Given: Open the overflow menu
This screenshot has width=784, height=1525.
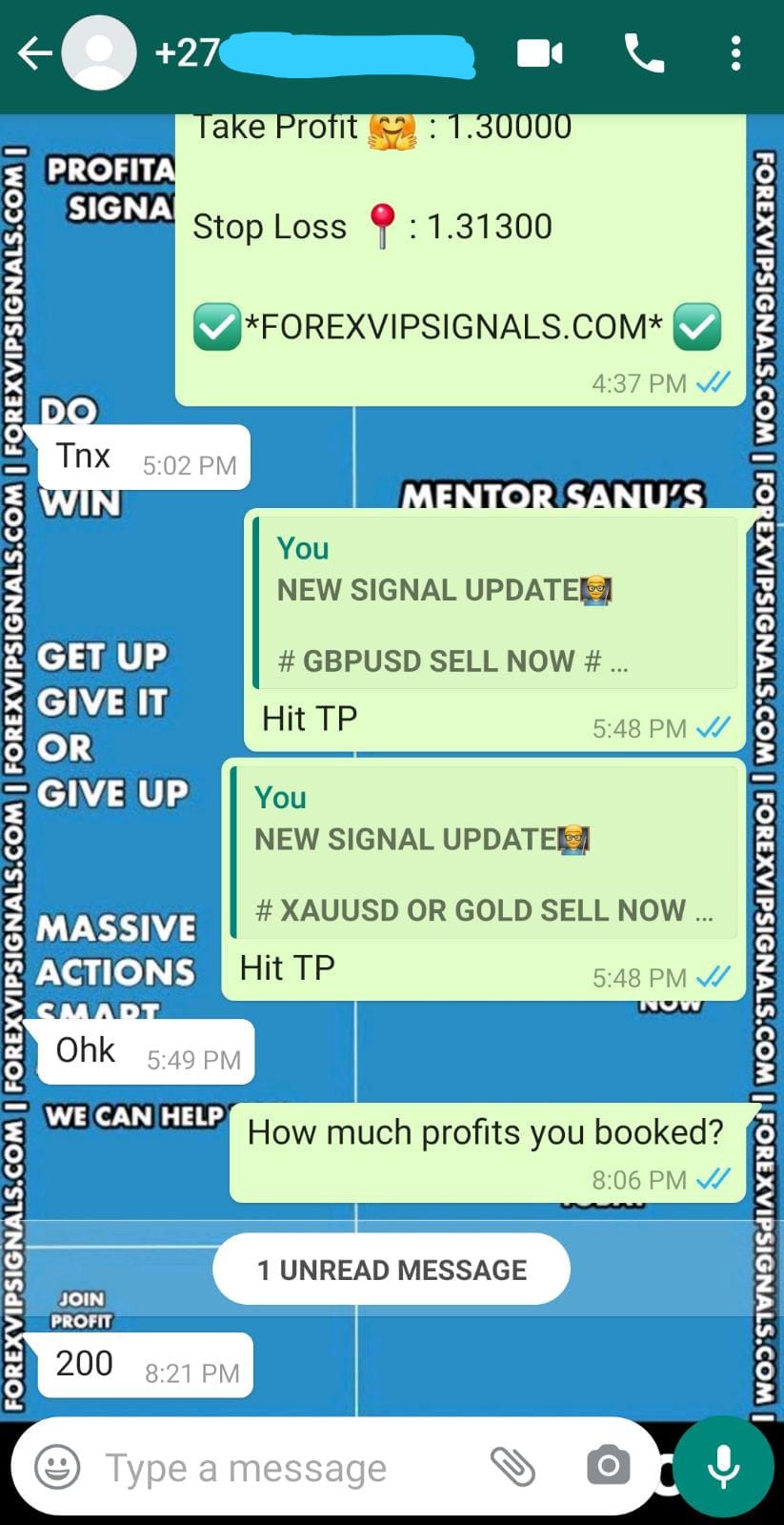Looking at the screenshot, I should 735,53.
